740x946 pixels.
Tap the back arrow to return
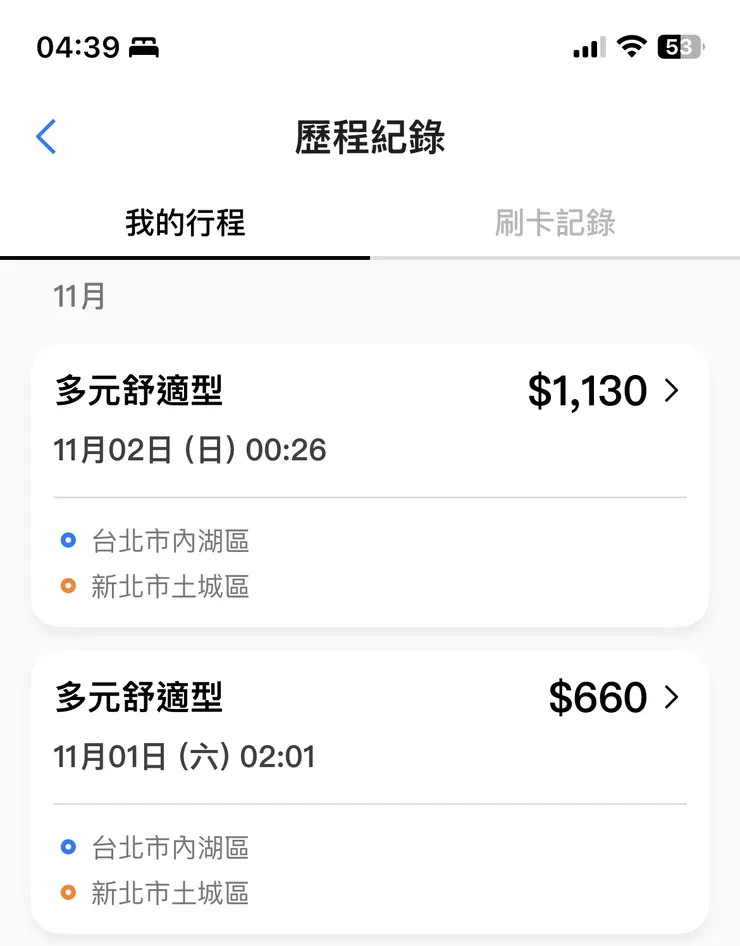(x=44, y=136)
